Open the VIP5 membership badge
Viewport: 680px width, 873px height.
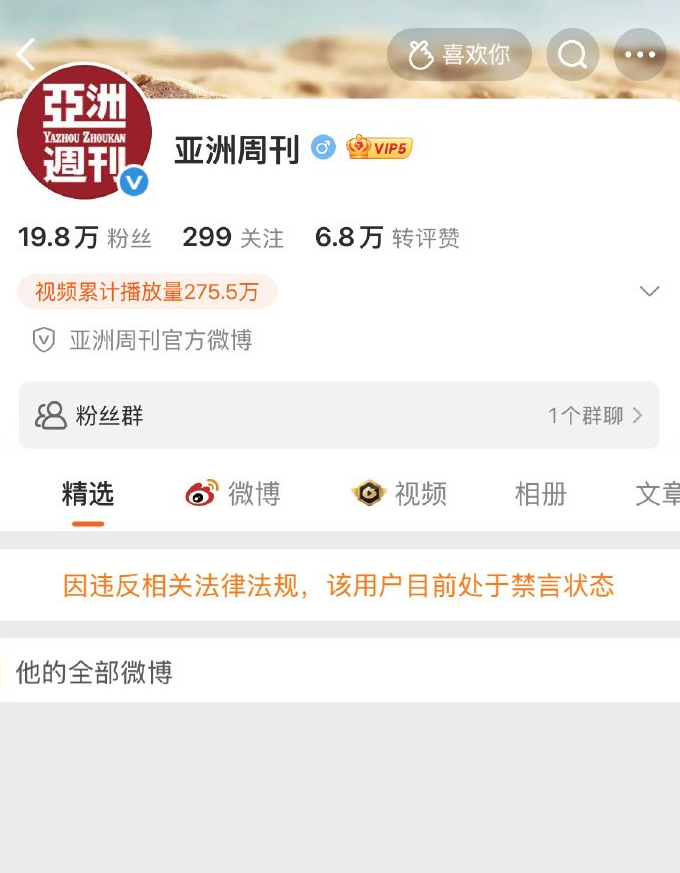point(379,149)
